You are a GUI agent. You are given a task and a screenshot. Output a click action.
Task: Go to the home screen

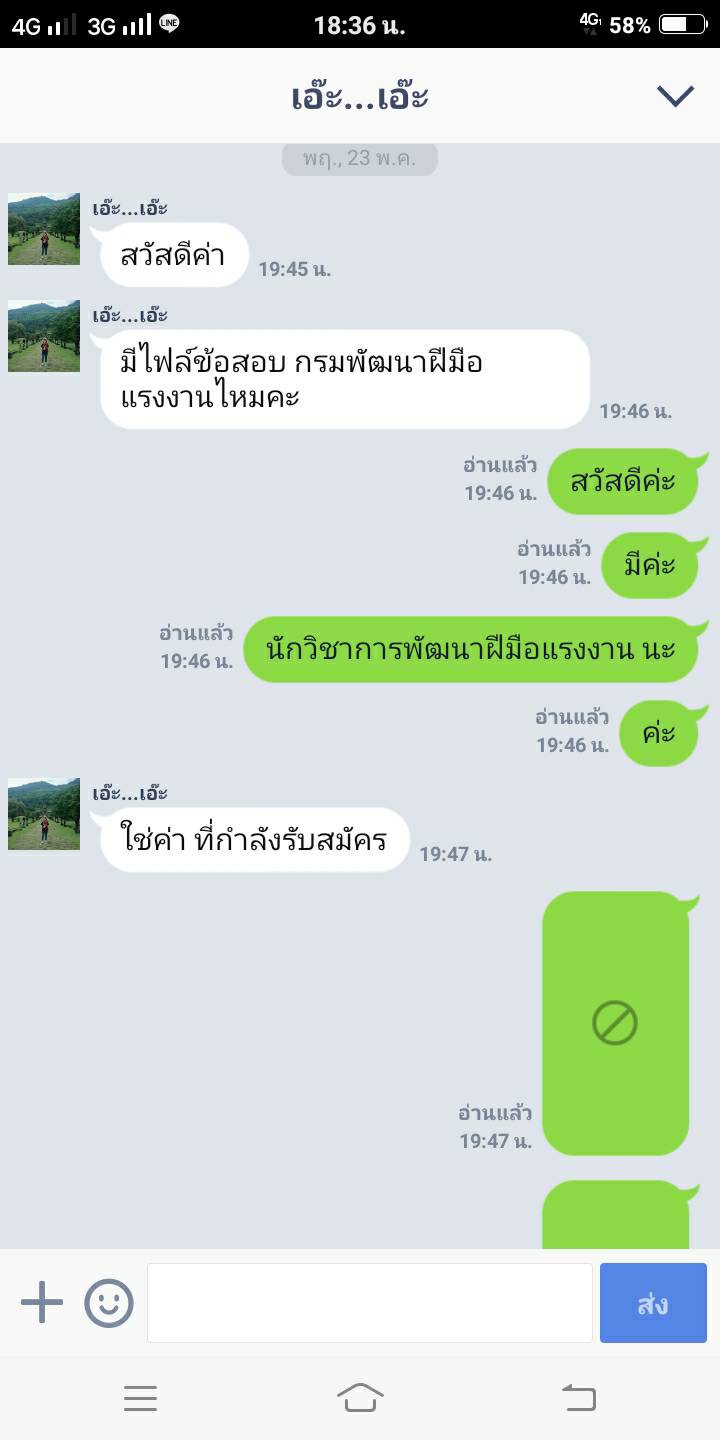pyautogui.click(x=360, y=1398)
